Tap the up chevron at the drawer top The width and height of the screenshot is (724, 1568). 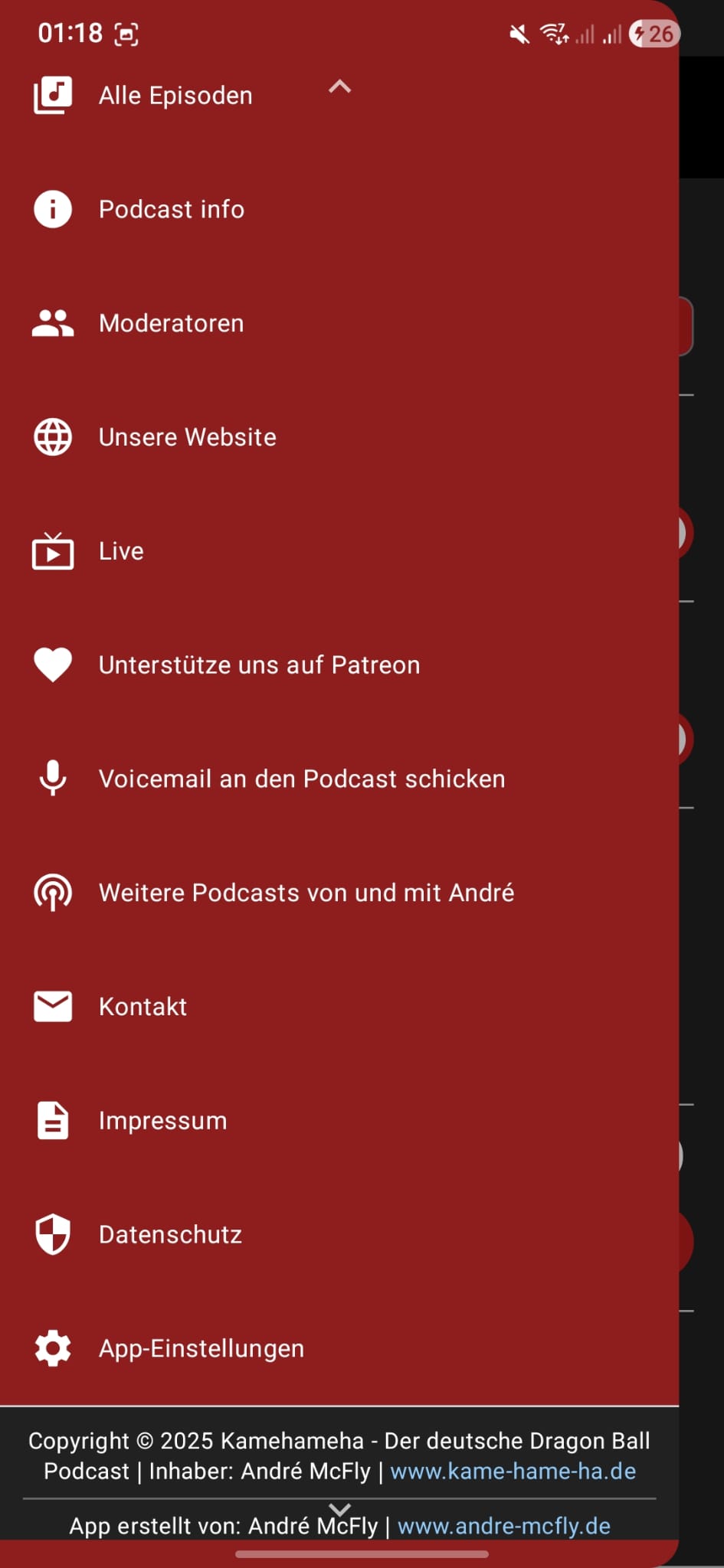[339, 87]
